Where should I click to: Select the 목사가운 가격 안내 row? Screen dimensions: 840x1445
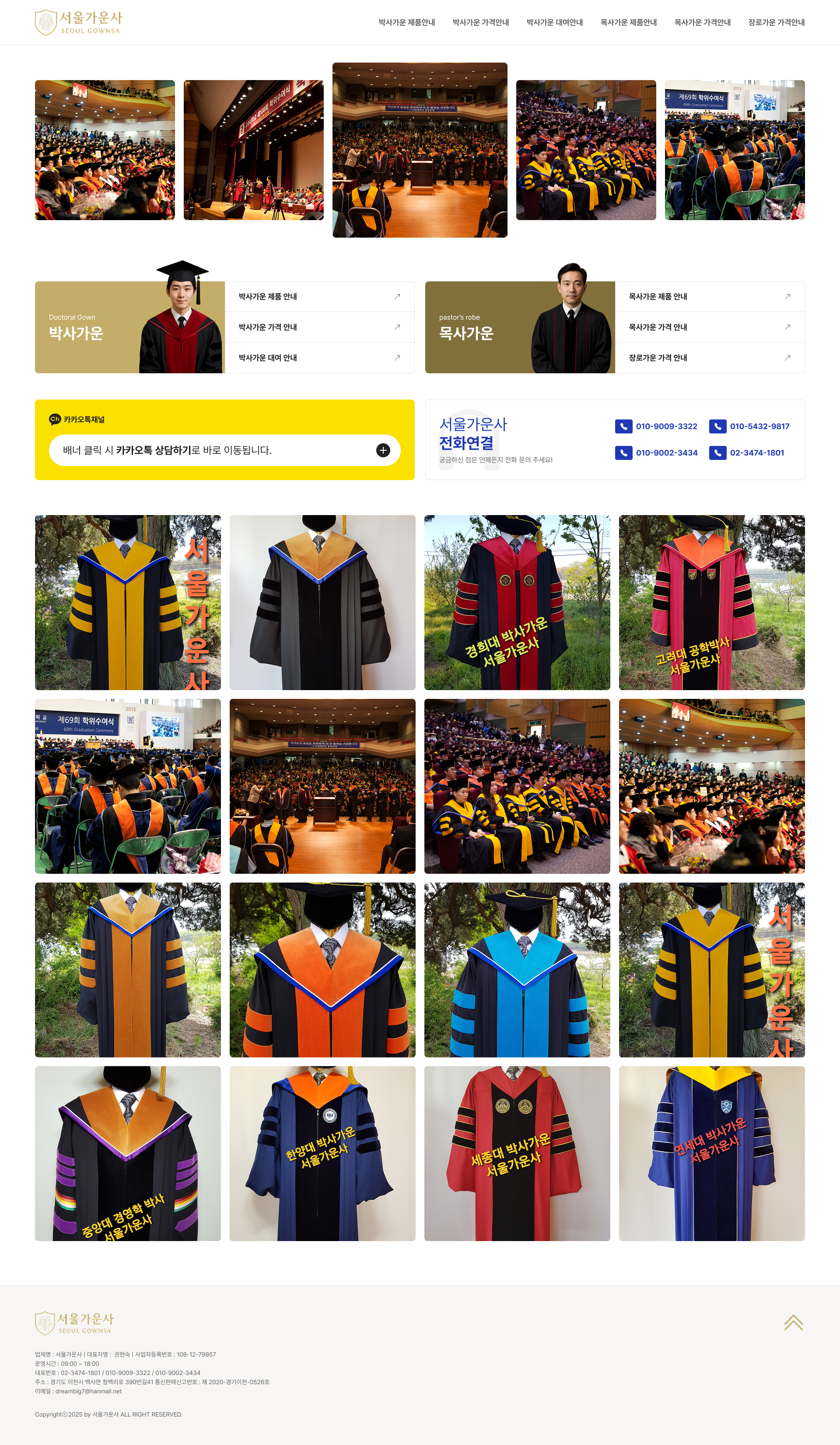tap(709, 327)
